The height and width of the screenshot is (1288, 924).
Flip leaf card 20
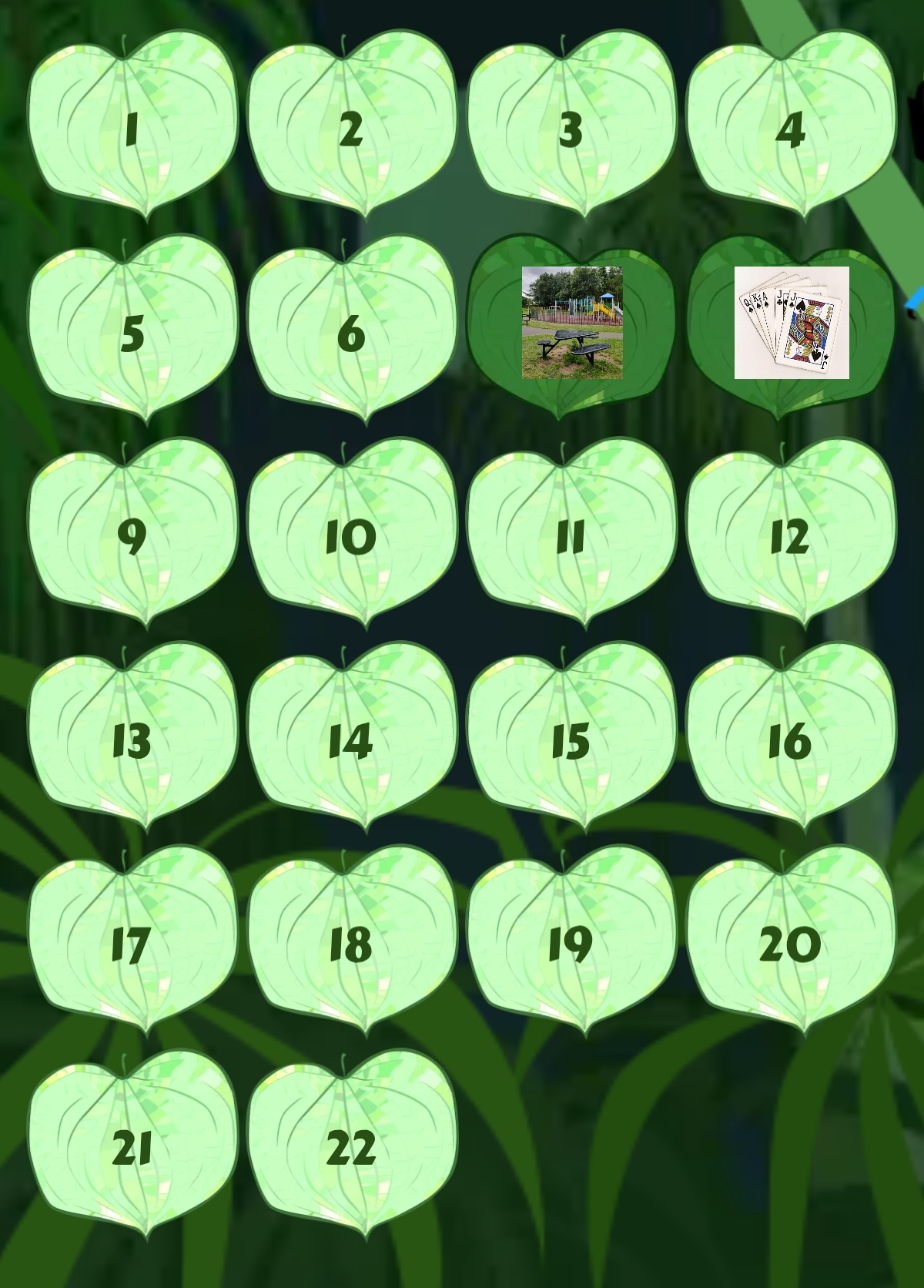(791, 944)
